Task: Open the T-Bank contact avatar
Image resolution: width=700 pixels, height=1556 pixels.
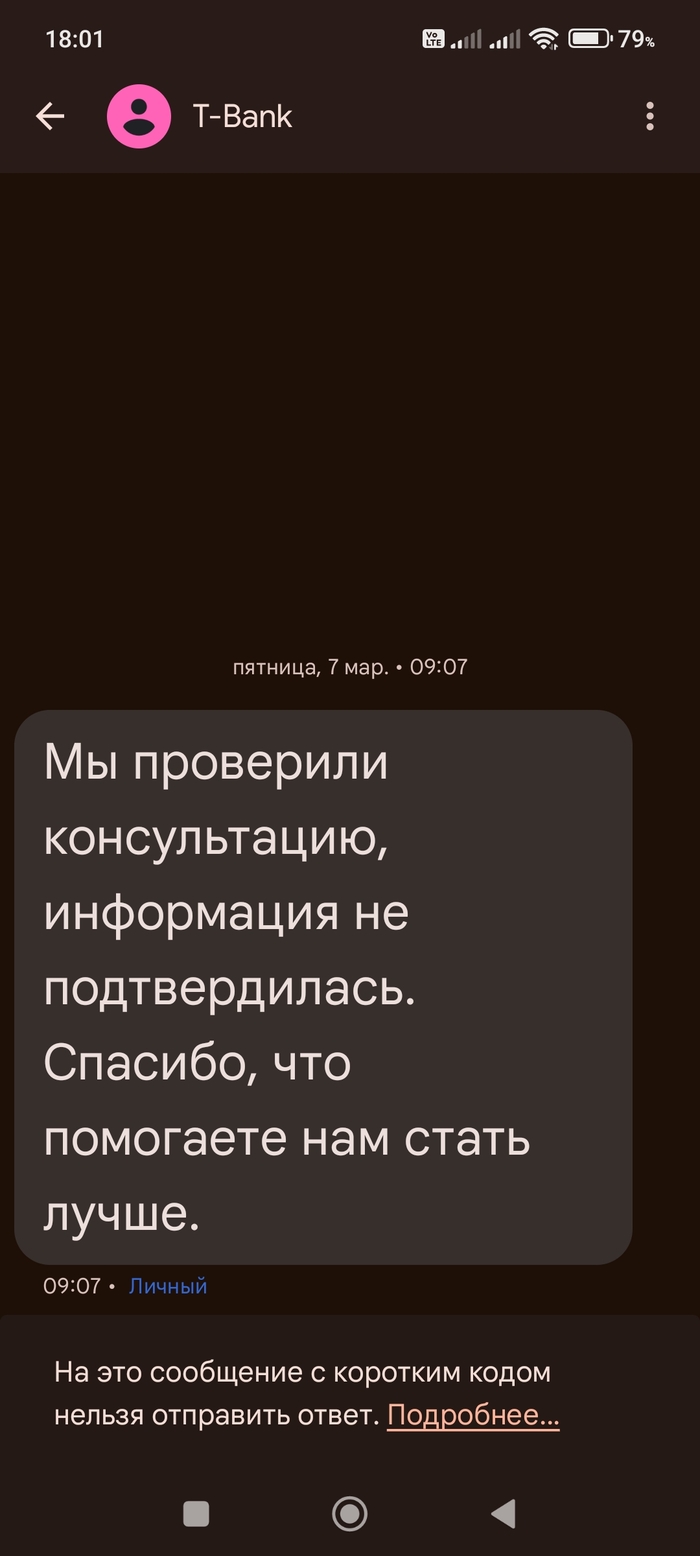Action: [139, 117]
